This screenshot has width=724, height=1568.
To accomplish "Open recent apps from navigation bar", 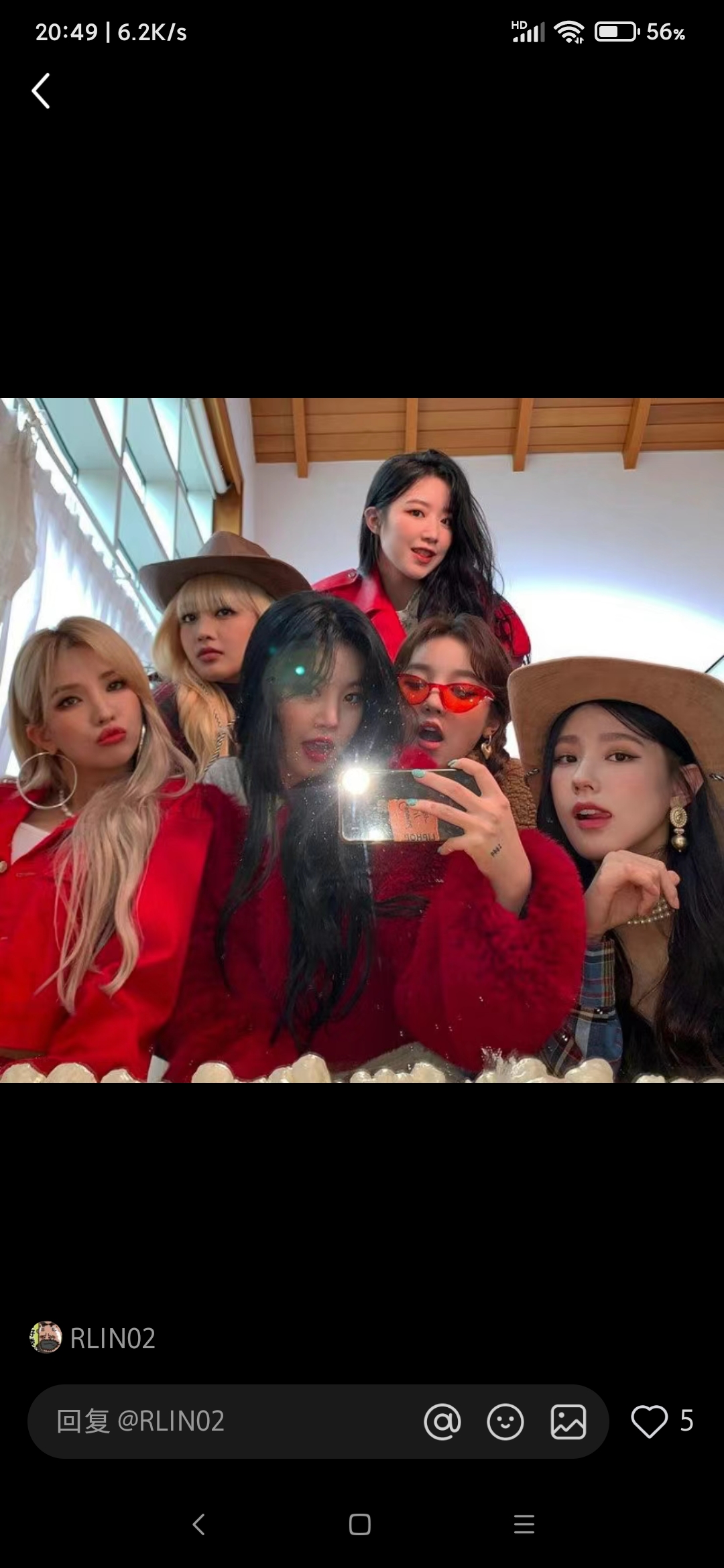I will pos(524,1524).
